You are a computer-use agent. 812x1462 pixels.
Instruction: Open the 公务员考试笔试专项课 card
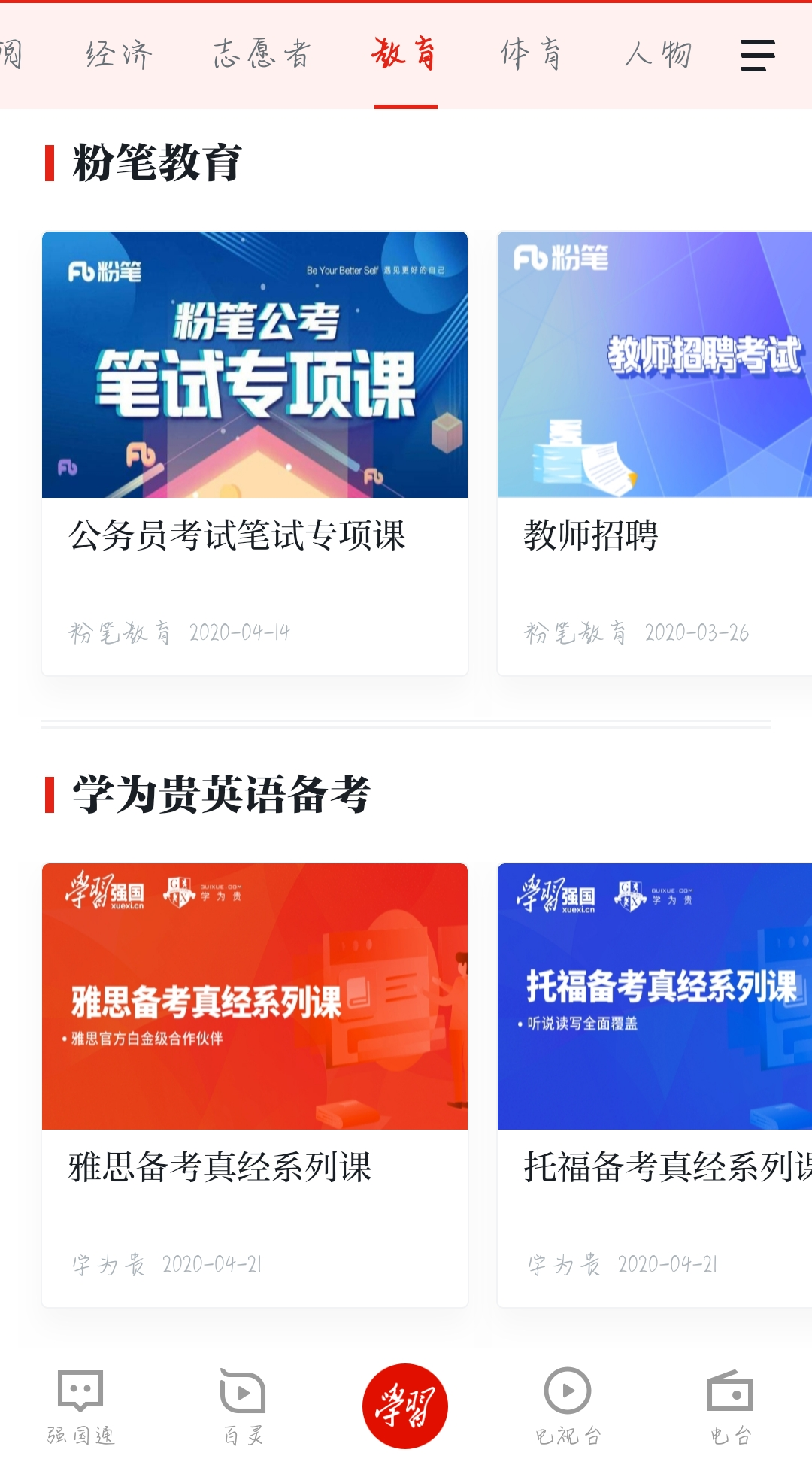tap(255, 453)
